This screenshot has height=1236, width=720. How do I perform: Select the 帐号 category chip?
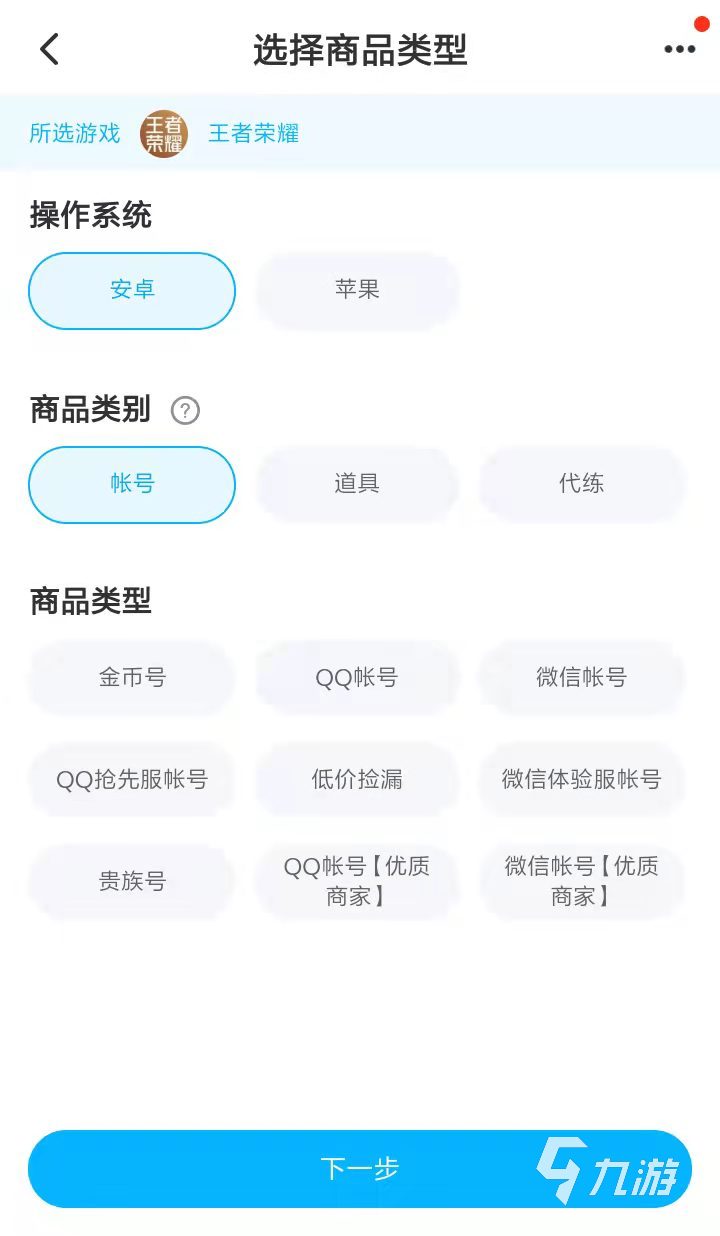tap(132, 485)
